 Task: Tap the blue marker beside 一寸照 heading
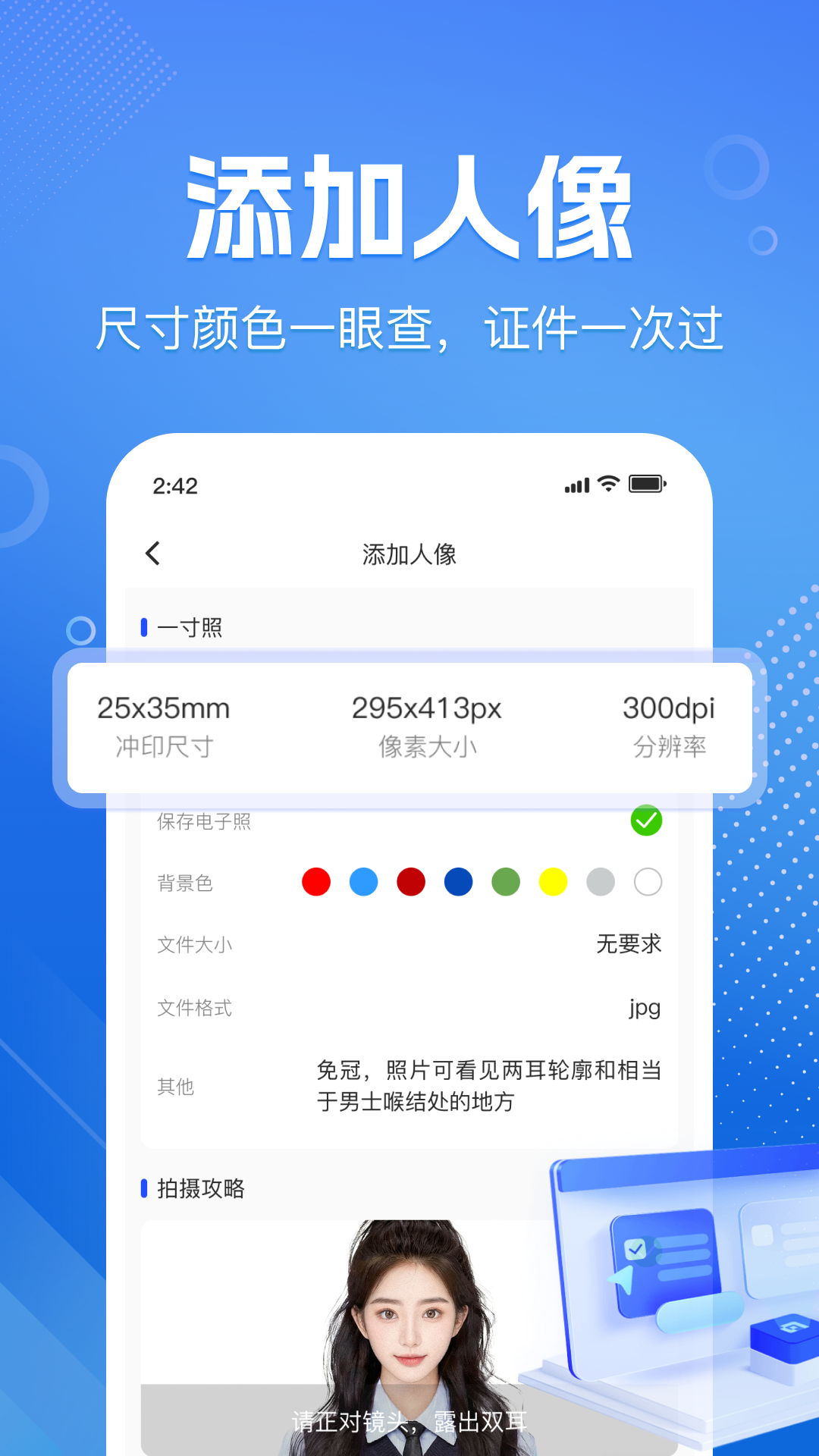coord(144,626)
